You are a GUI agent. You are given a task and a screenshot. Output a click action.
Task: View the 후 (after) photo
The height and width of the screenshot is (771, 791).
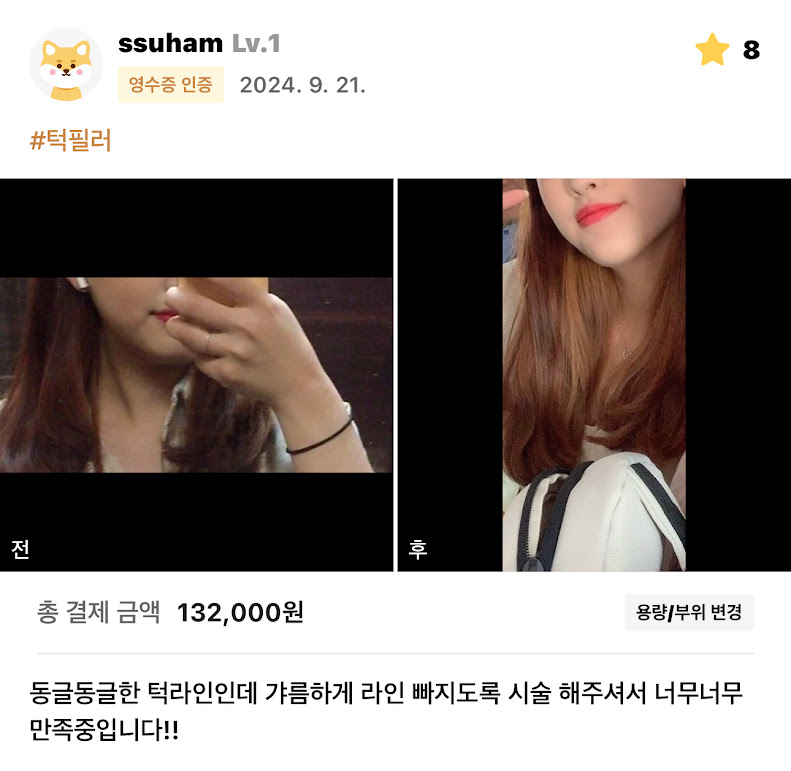594,375
